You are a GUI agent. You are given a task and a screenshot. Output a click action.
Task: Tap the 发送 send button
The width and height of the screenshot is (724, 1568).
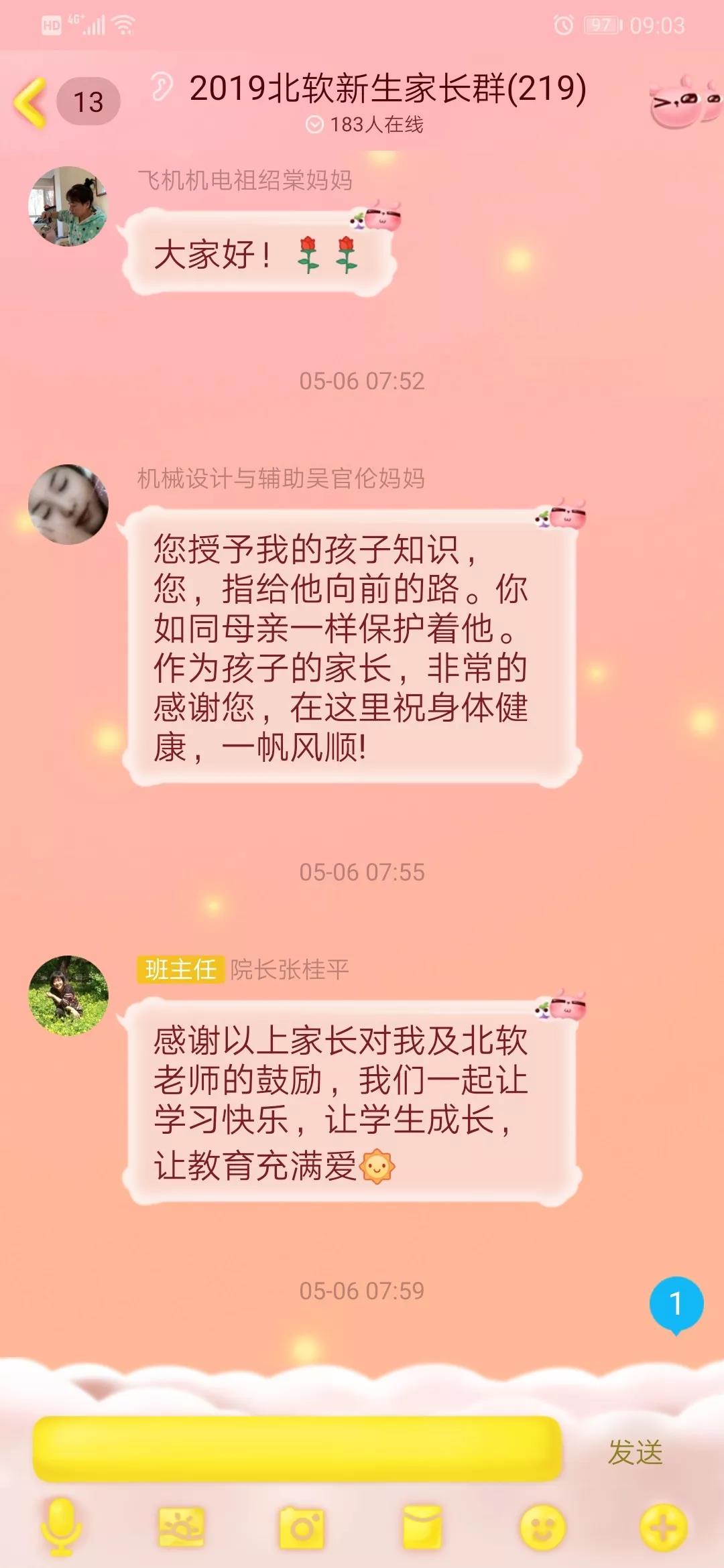tap(635, 1452)
